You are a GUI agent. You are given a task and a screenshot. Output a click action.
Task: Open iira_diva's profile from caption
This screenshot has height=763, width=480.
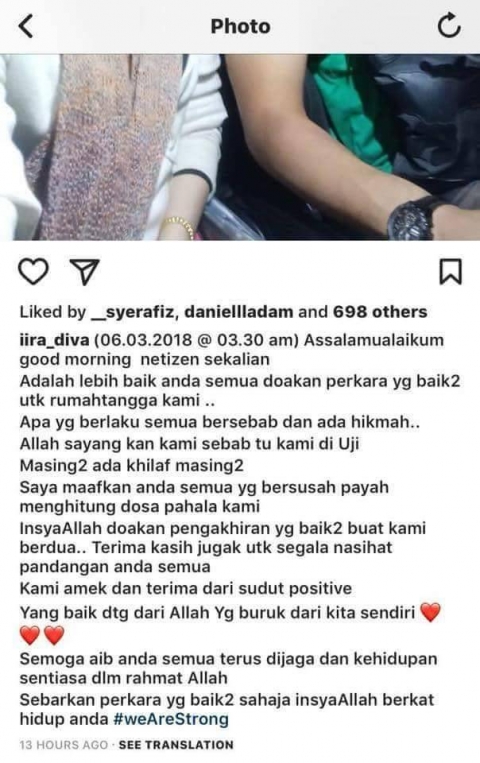tap(54, 339)
